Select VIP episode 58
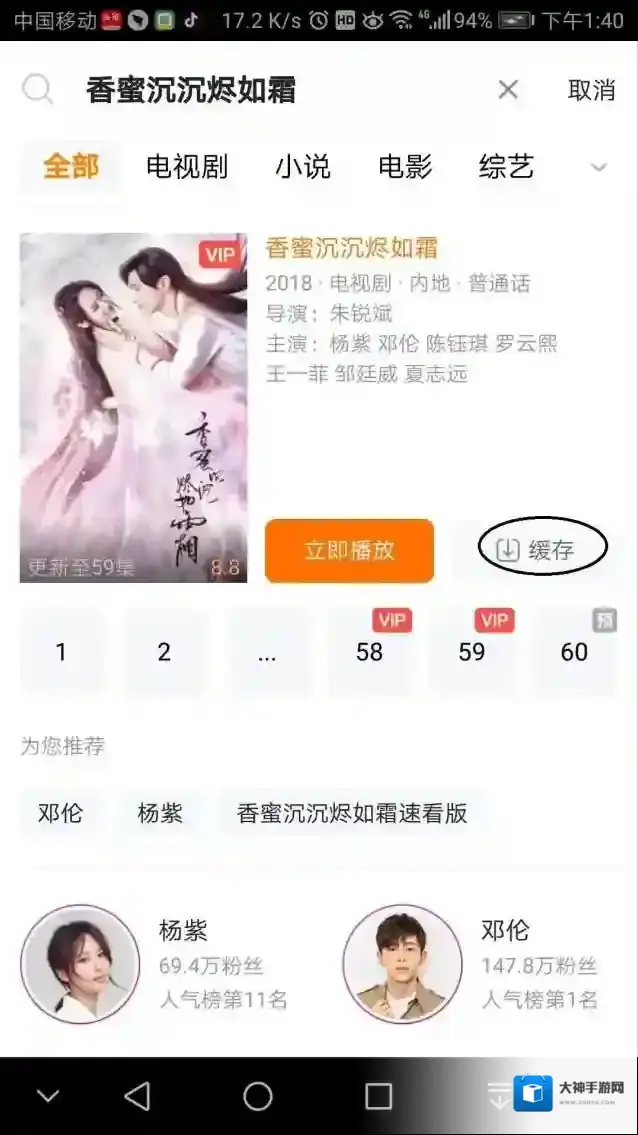This screenshot has height=1135, width=638. point(369,652)
